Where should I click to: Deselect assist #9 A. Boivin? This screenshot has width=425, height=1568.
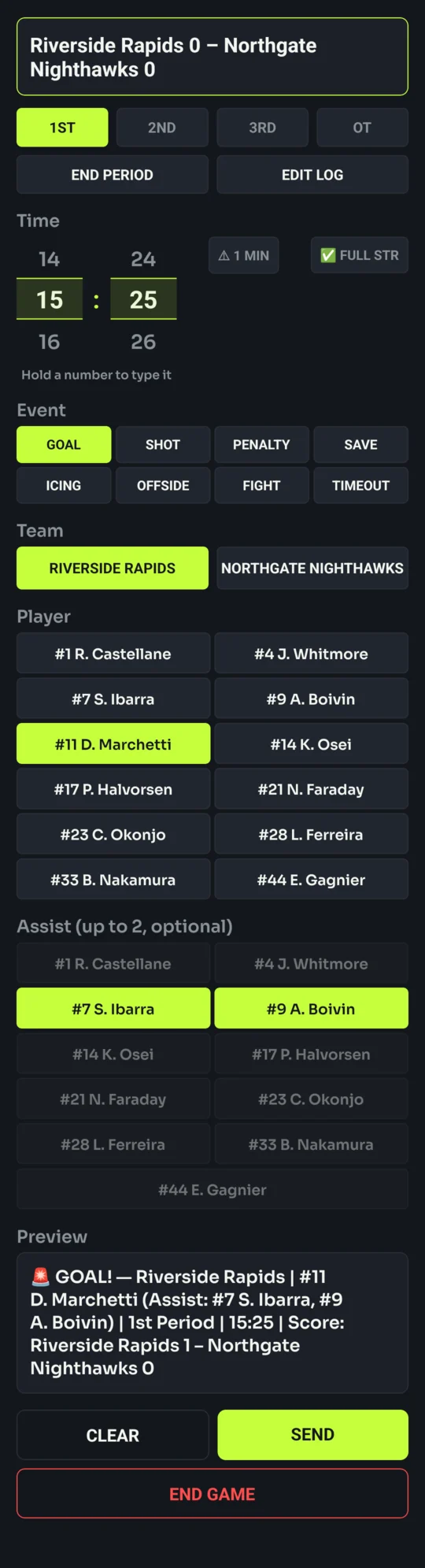point(312,1009)
